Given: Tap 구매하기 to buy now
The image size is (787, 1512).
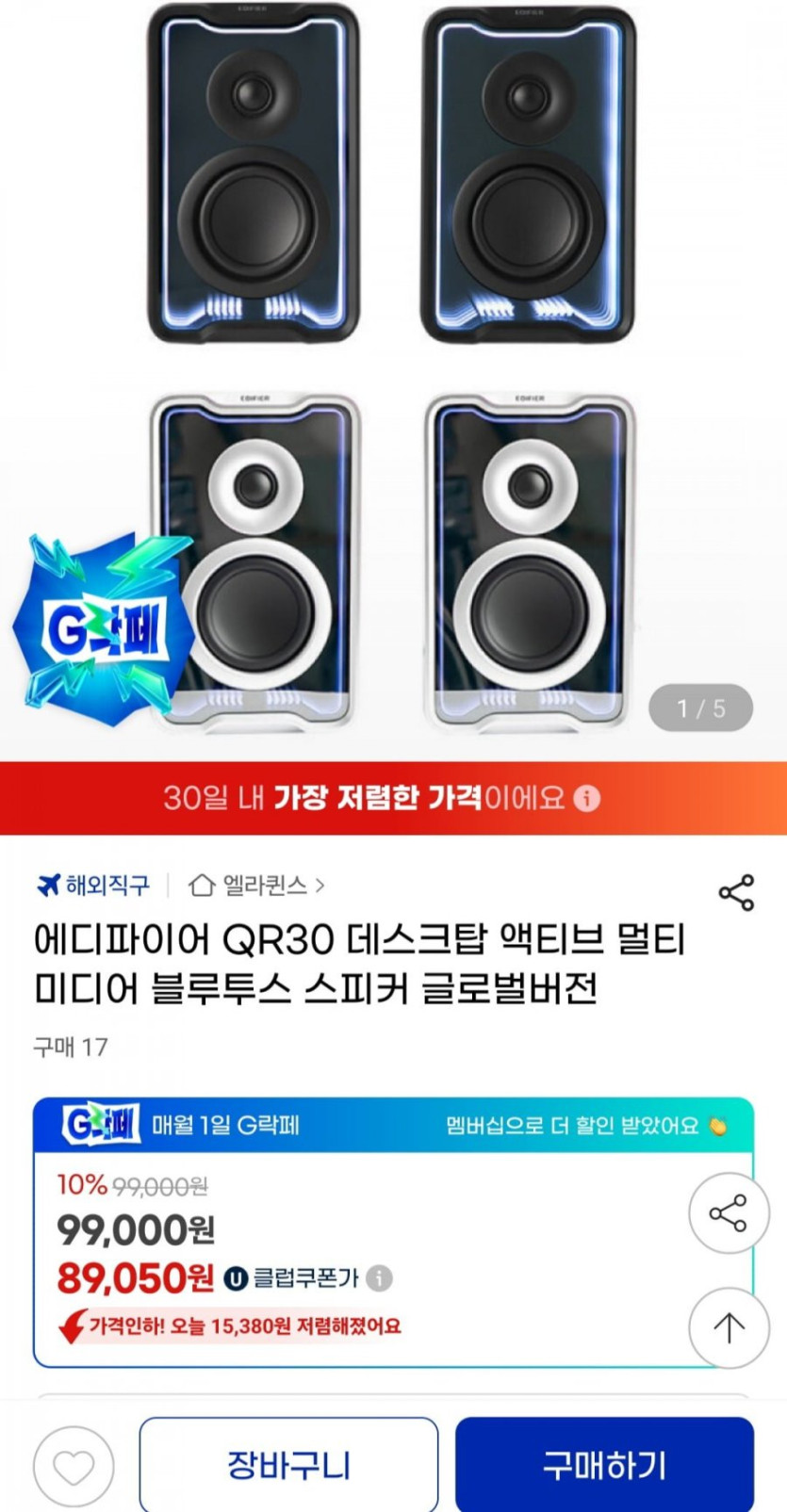Looking at the screenshot, I should click(x=604, y=1465).
